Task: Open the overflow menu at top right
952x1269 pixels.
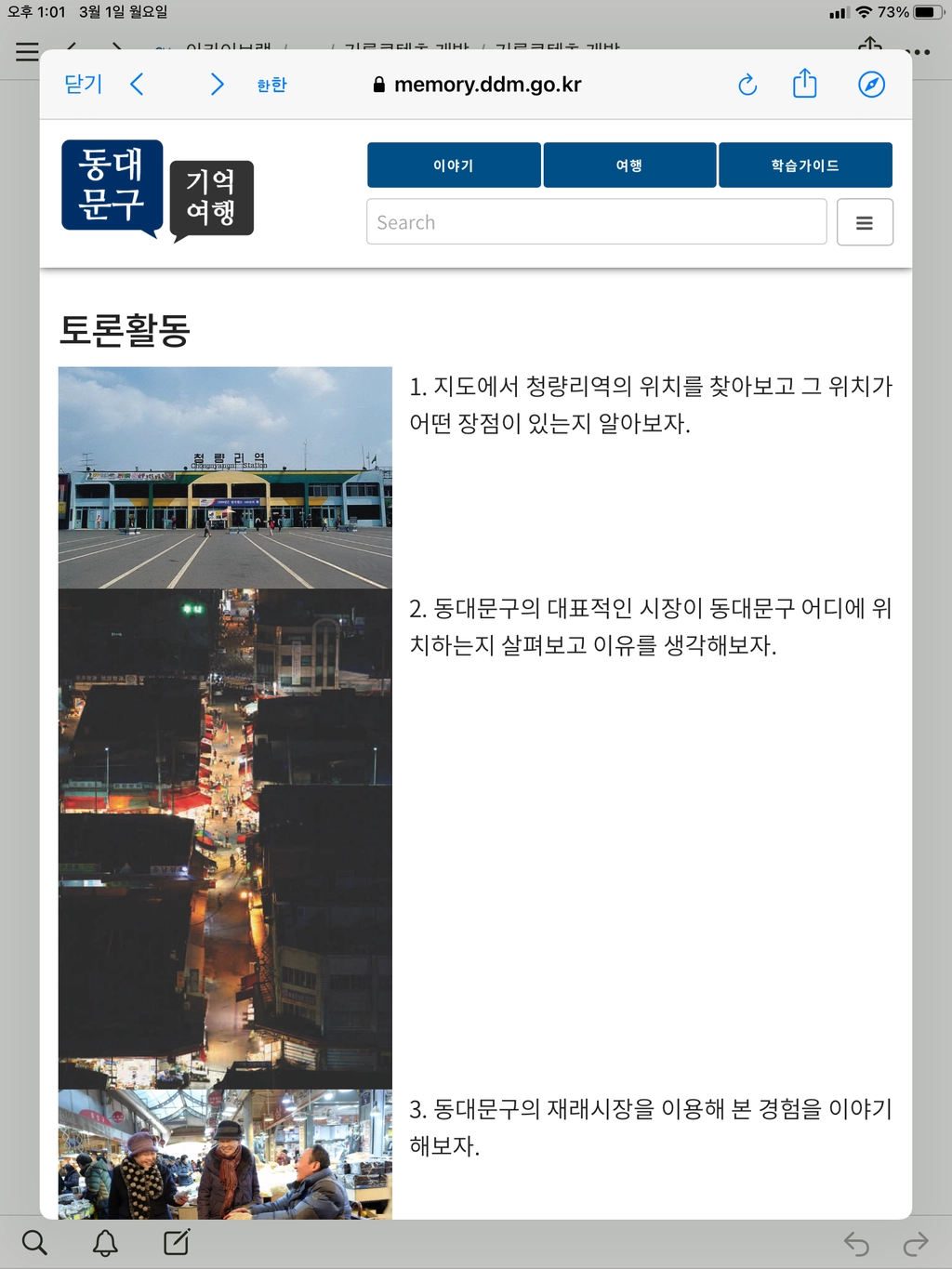Action: click(x=919, y=52)
